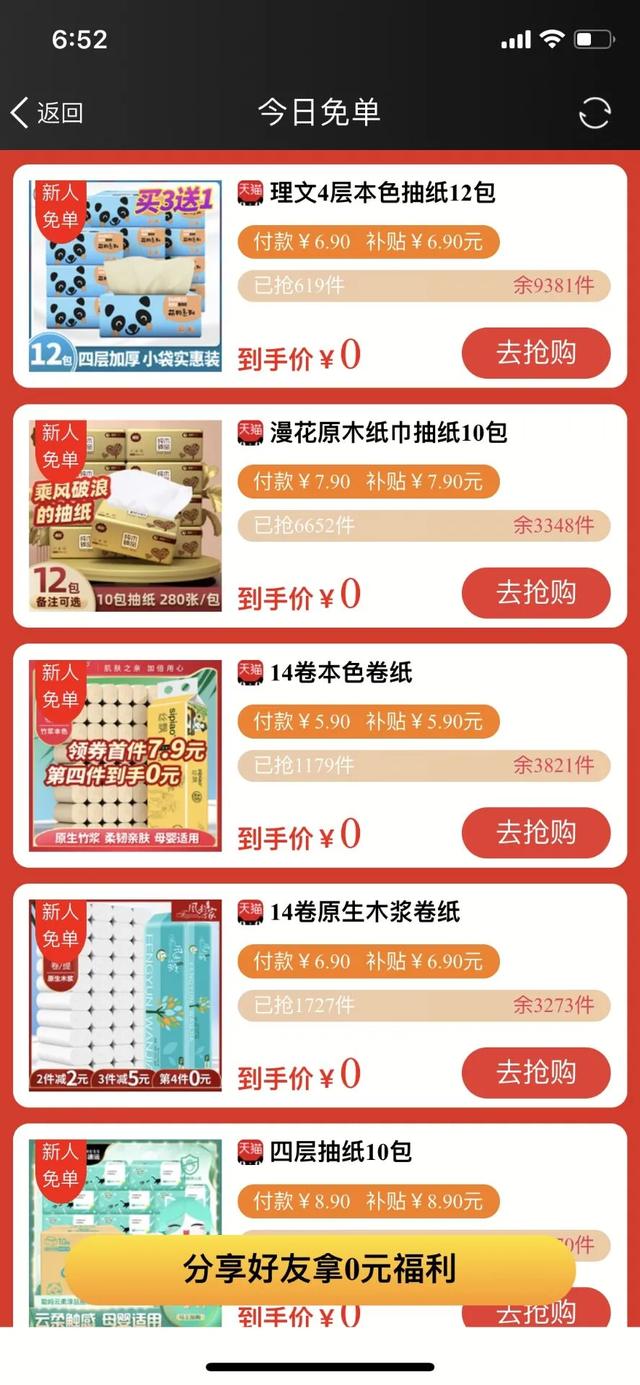The width and height of the screenshot is (640, 1385).
Task: Open the 四层抽纸10包 product title
Action: (x=340, y=1152)
